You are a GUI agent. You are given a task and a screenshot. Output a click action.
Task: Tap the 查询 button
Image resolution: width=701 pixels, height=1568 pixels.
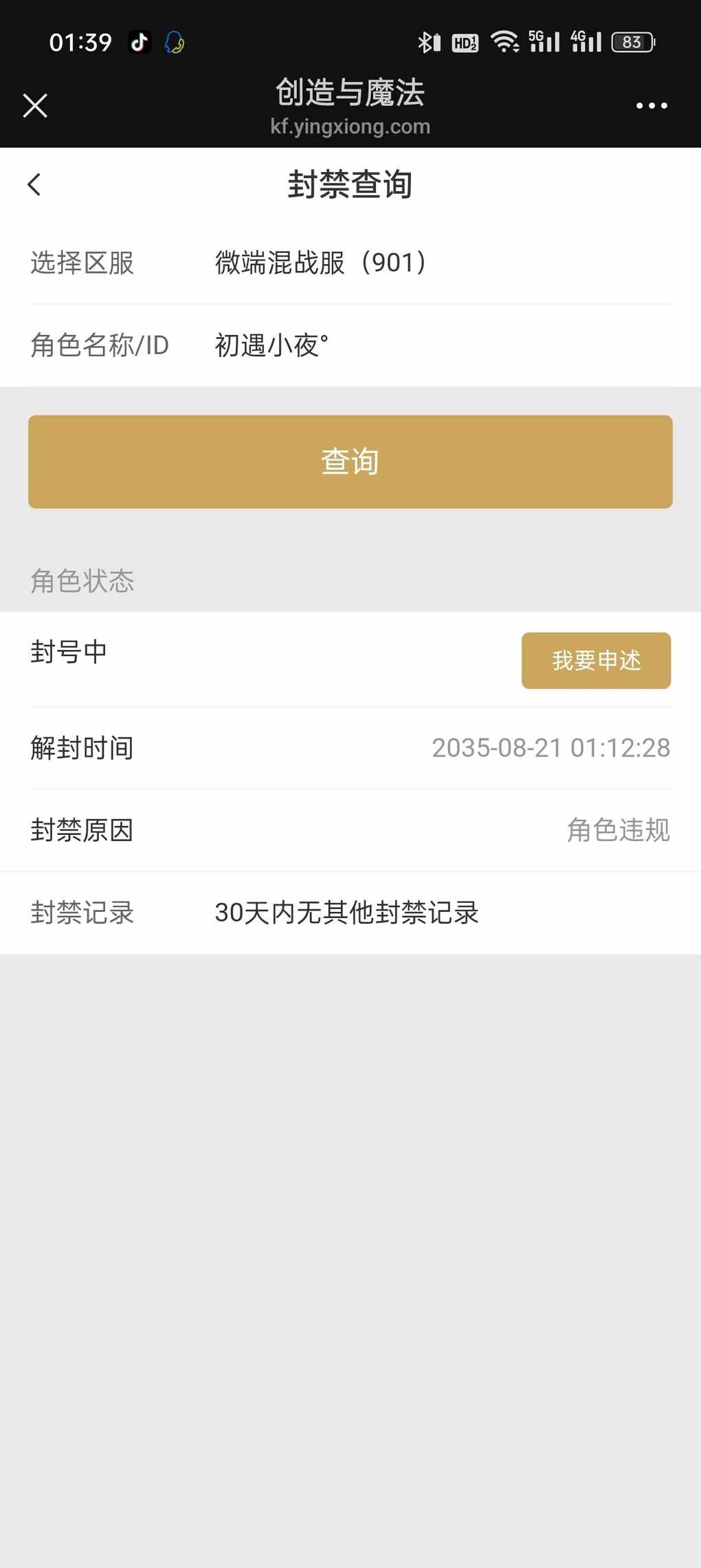(x=350, y=461)
